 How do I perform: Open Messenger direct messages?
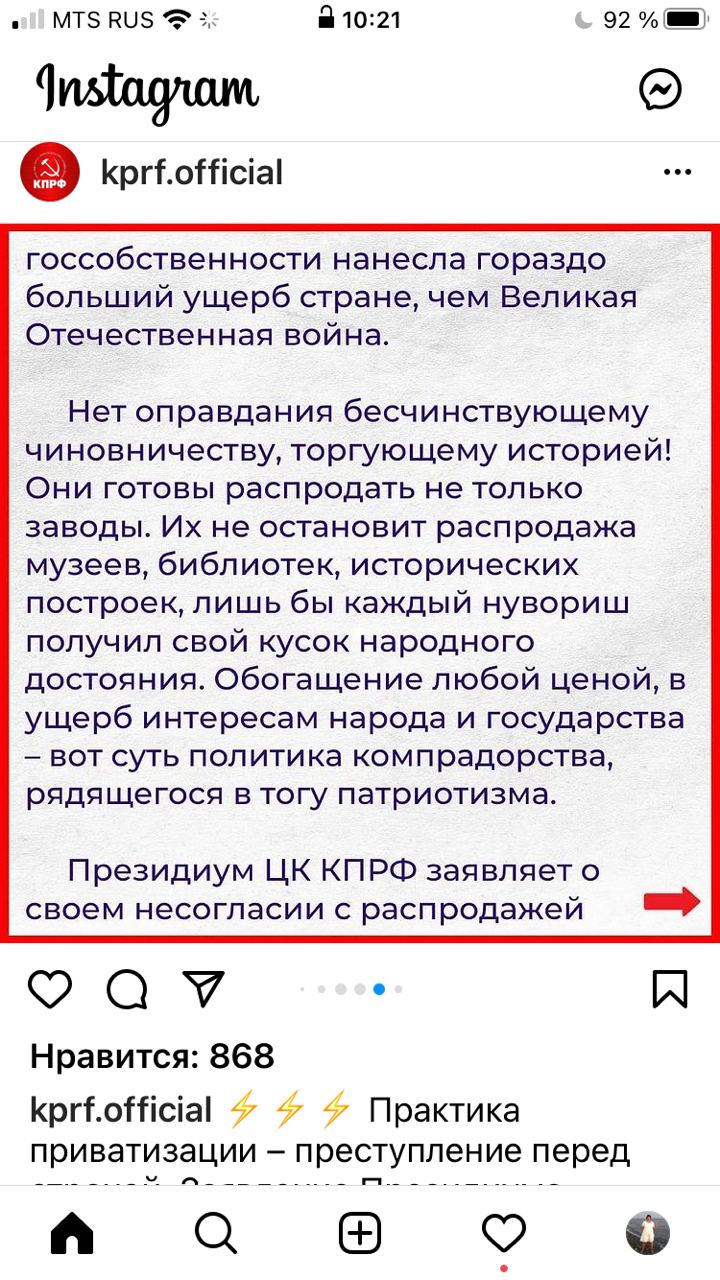(x=660, y=91)
